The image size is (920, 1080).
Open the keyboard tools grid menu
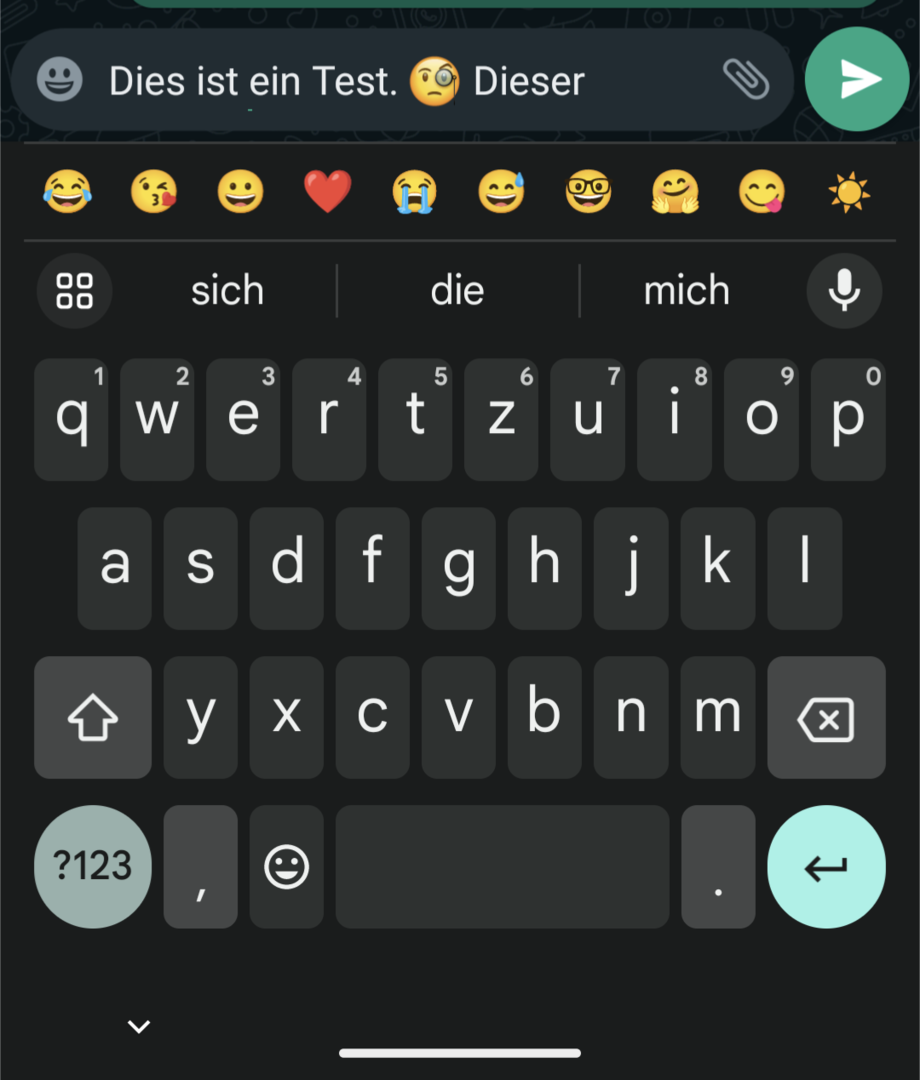point(75,291)
